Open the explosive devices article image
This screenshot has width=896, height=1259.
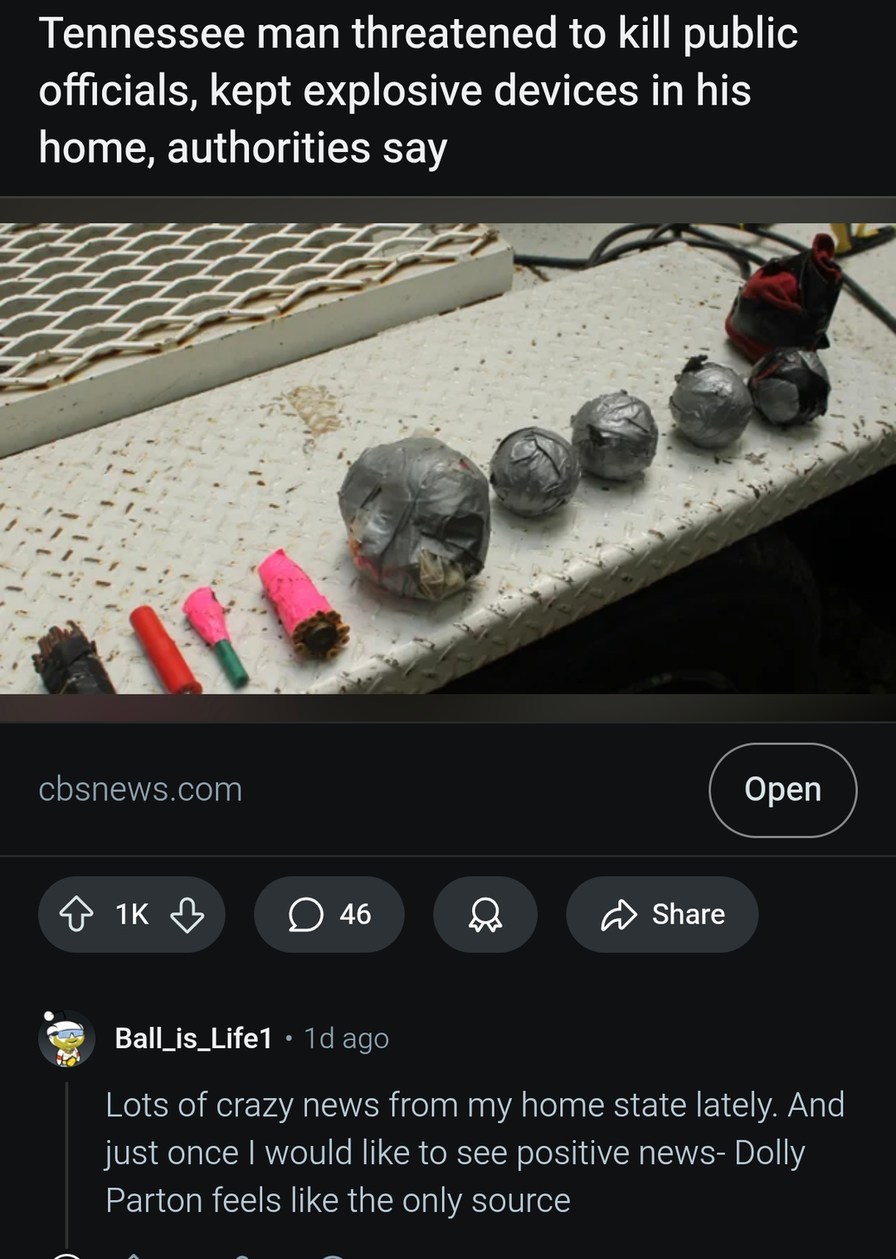point(448,458)
